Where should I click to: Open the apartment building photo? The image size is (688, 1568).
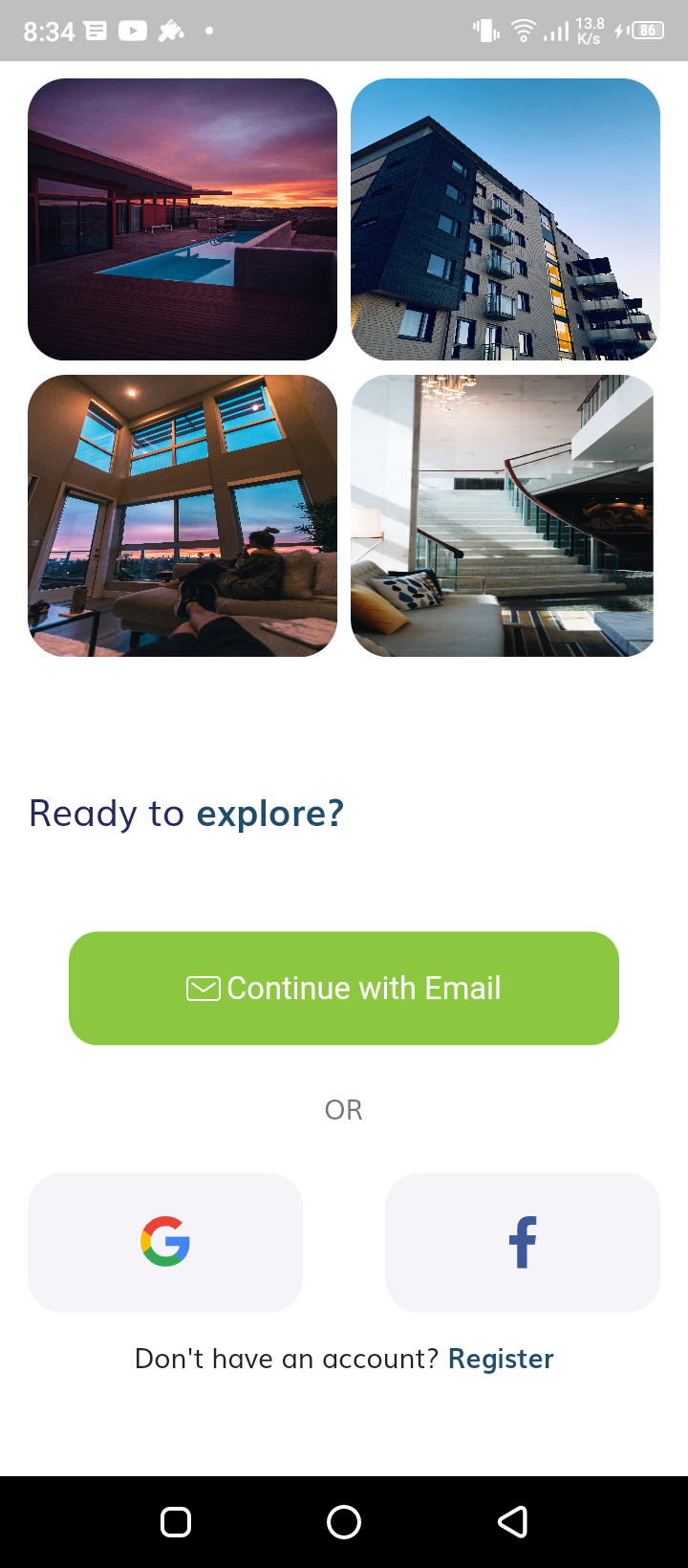505,219
